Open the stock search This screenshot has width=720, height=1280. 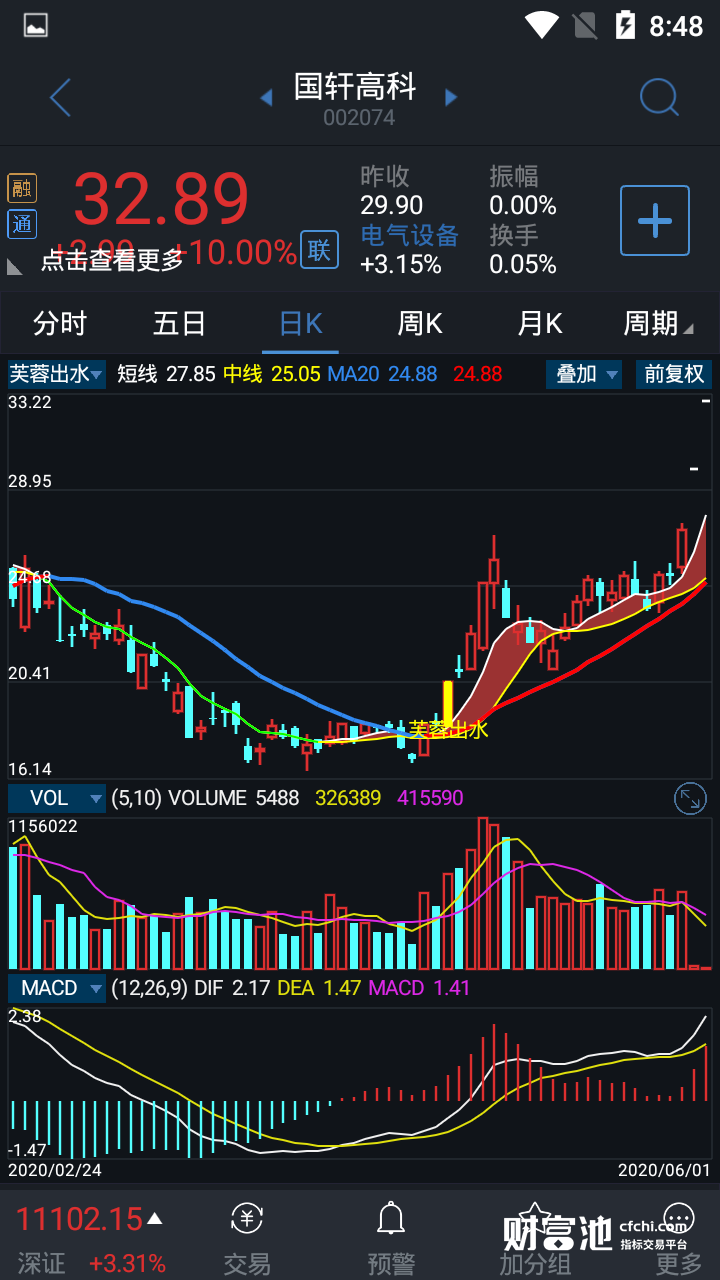pos(659,97)
